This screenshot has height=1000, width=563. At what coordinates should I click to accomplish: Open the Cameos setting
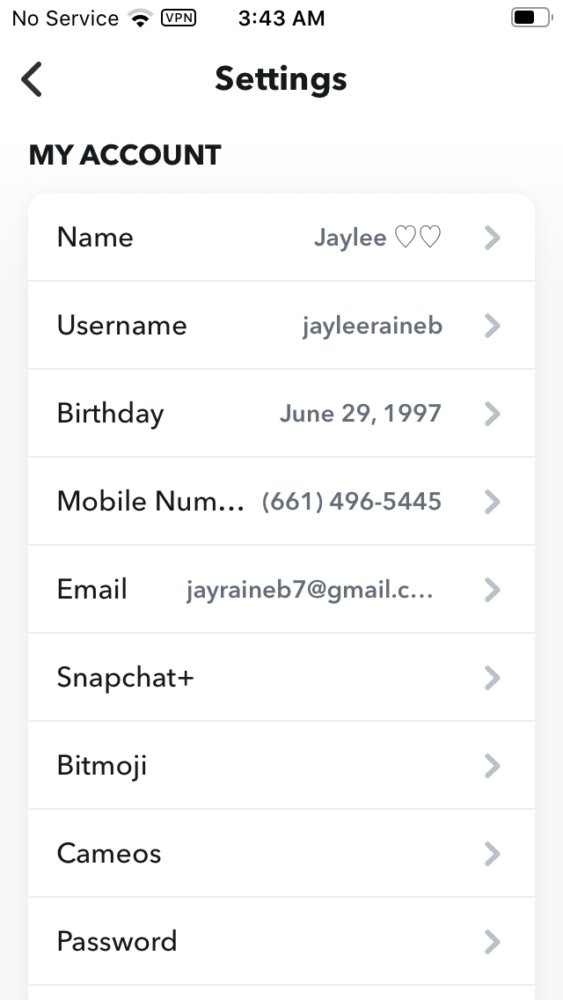[x=281, y=853]
